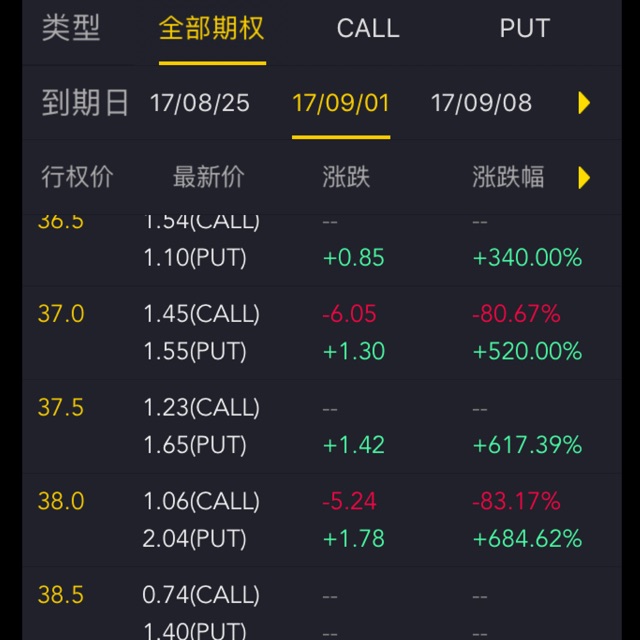This screenshot has height=640, width=640.
Task: Select the 17/09/01 expiry date
Action: coord(341,103)
